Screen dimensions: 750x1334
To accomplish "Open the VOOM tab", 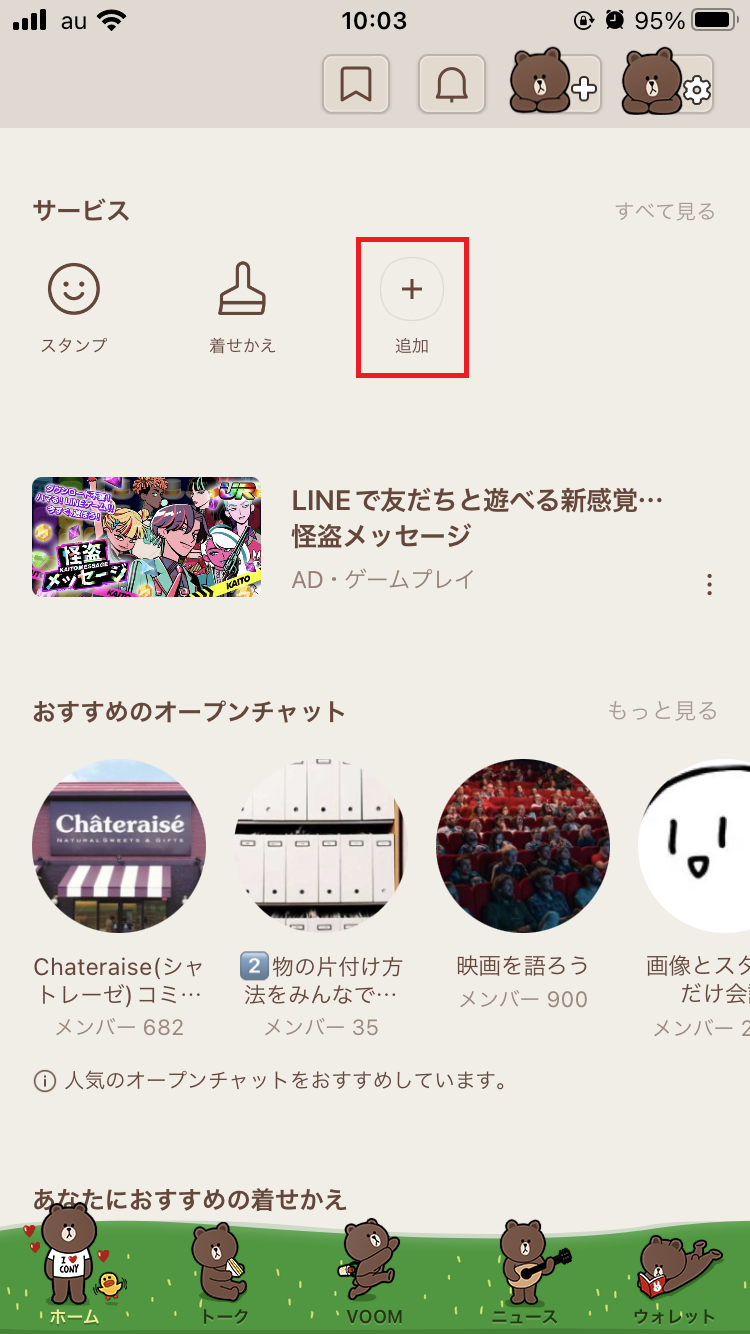I will tap(374, 1280).
